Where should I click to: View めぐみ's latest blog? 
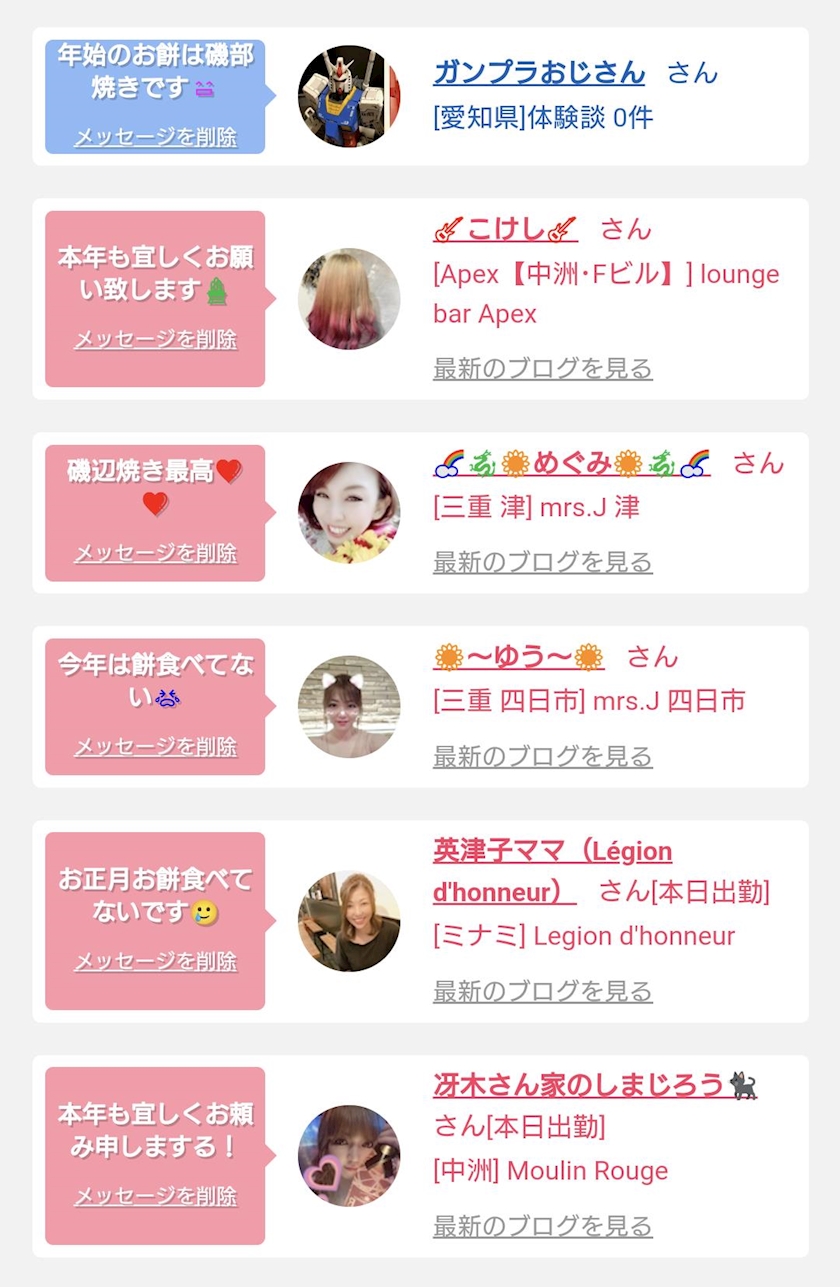542,562
